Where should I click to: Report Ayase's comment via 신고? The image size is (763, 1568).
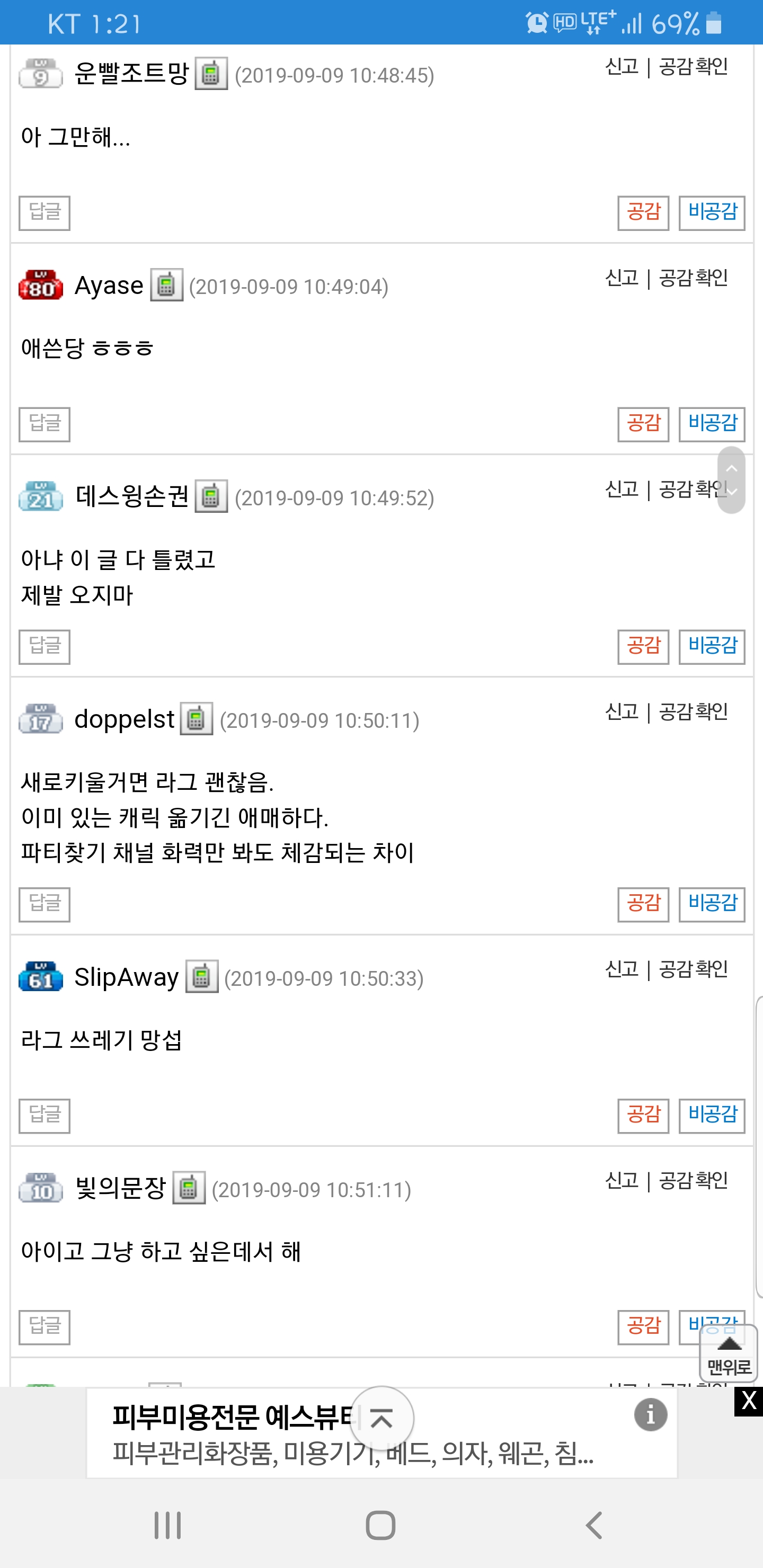click(622, 278)
